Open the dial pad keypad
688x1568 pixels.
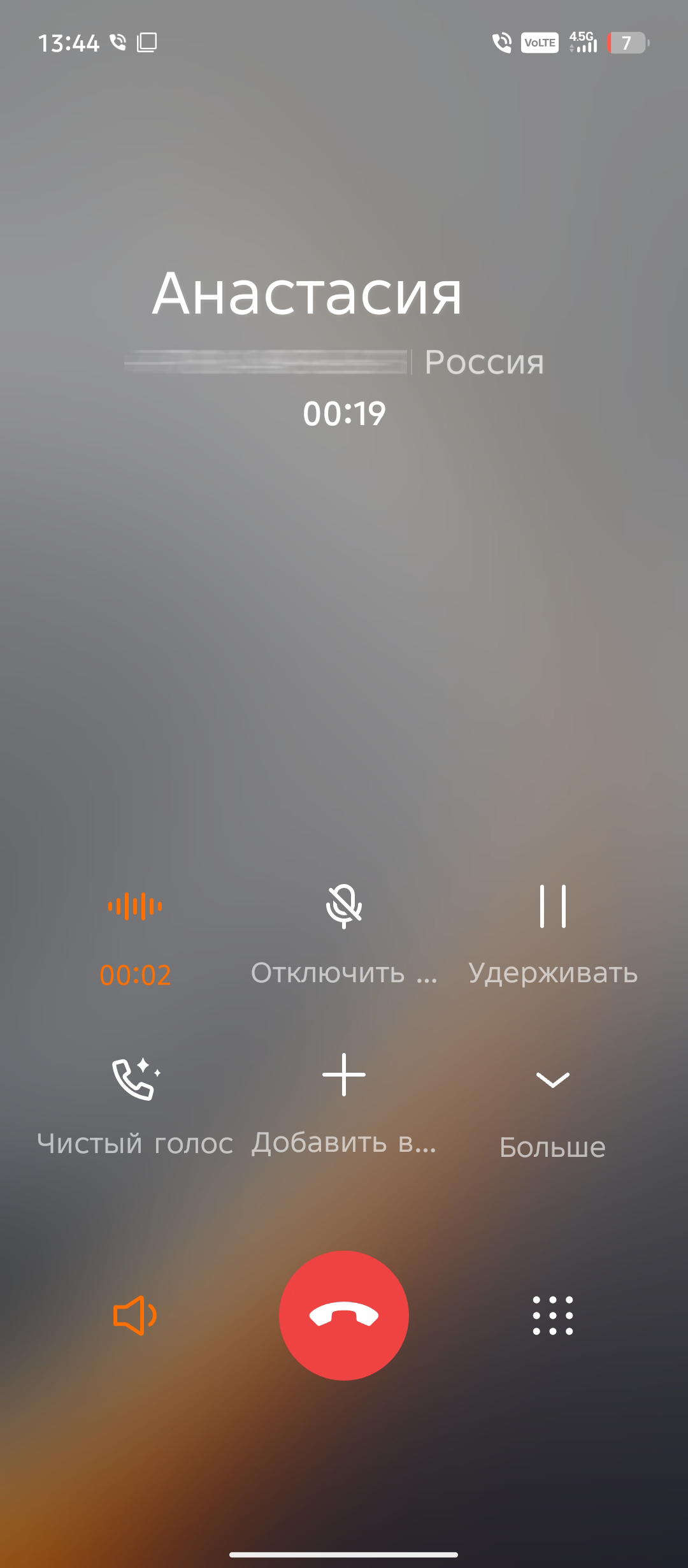pos(552,1316)
